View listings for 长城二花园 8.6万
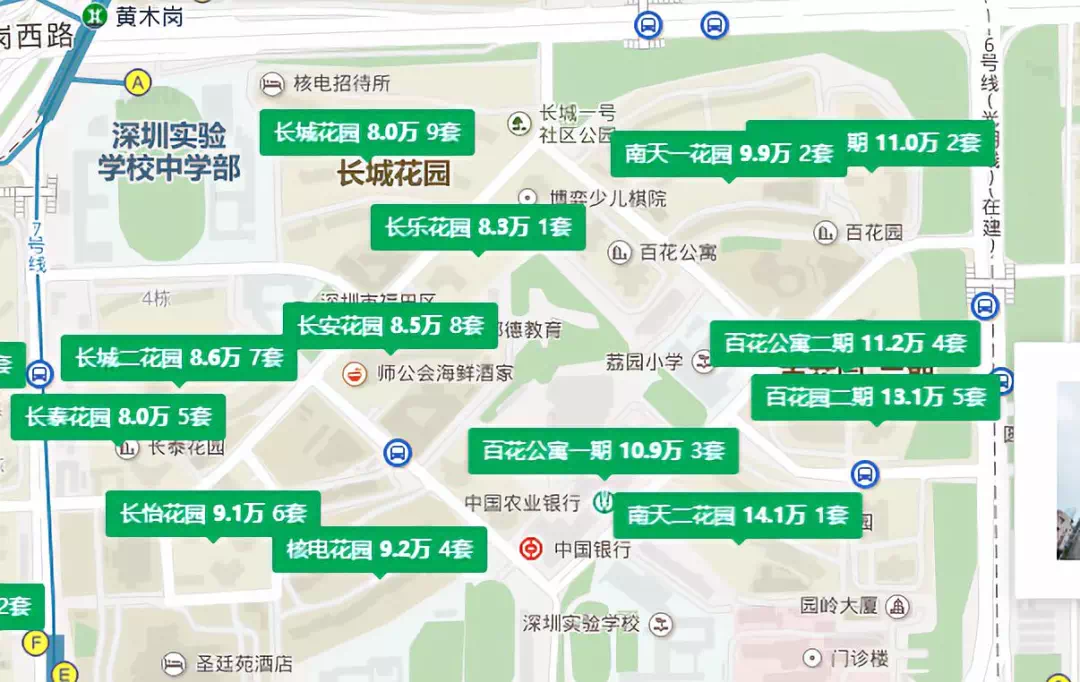Screen dimensions: 1080x682 coord(179,358)
